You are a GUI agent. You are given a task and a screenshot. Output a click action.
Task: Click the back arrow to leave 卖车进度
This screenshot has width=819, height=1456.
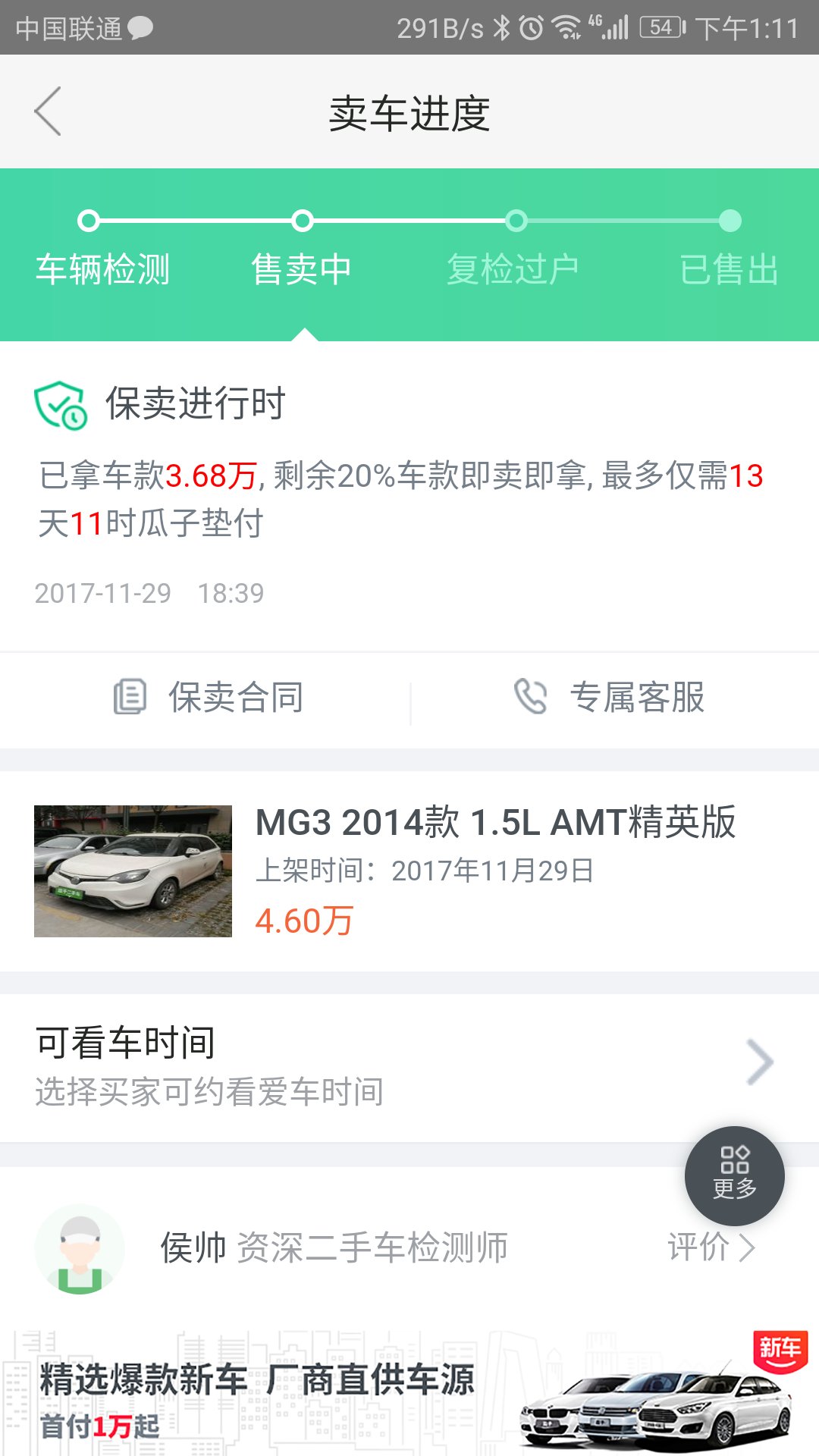tap(47, 111)
